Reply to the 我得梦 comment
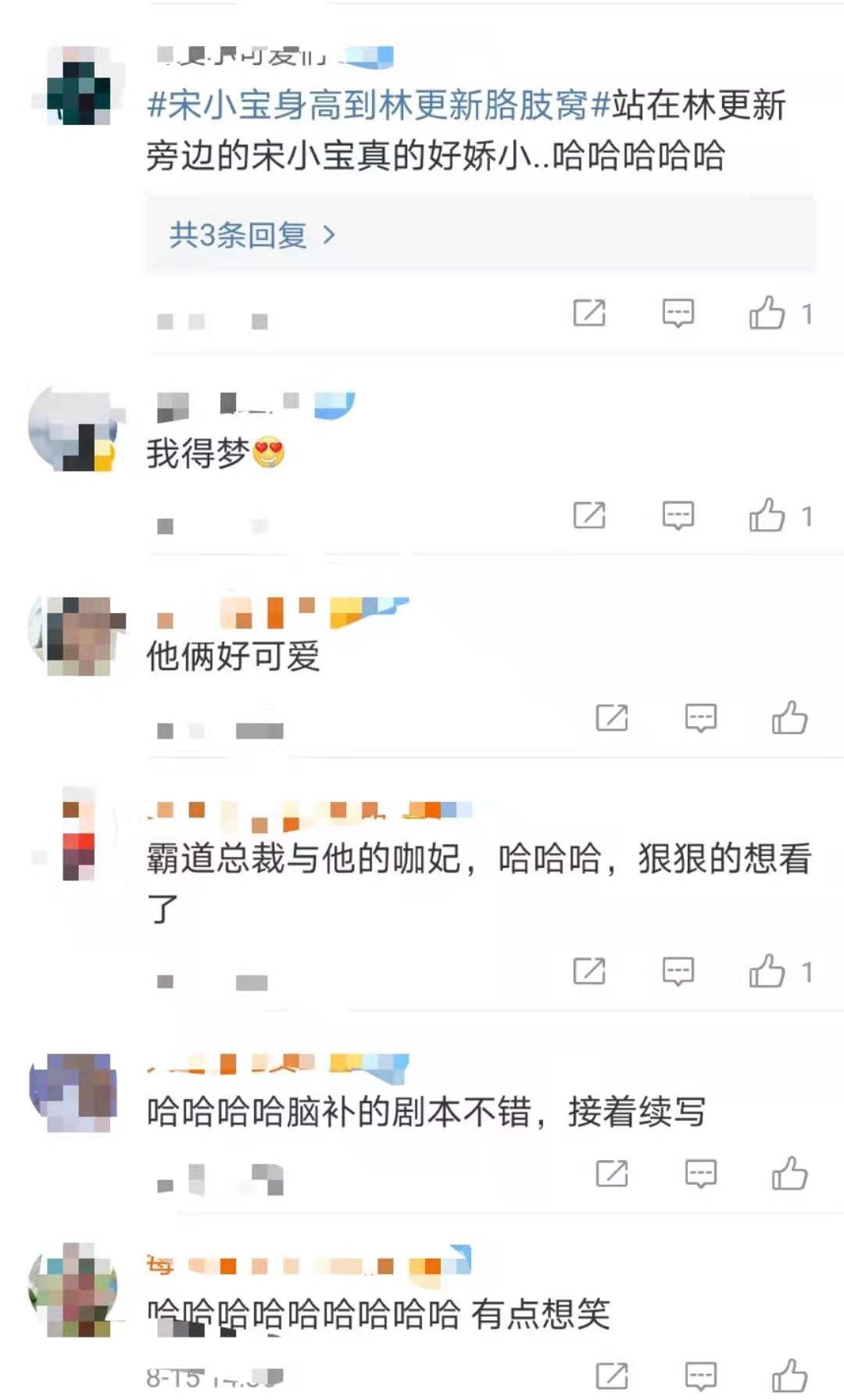 (678, 515)
